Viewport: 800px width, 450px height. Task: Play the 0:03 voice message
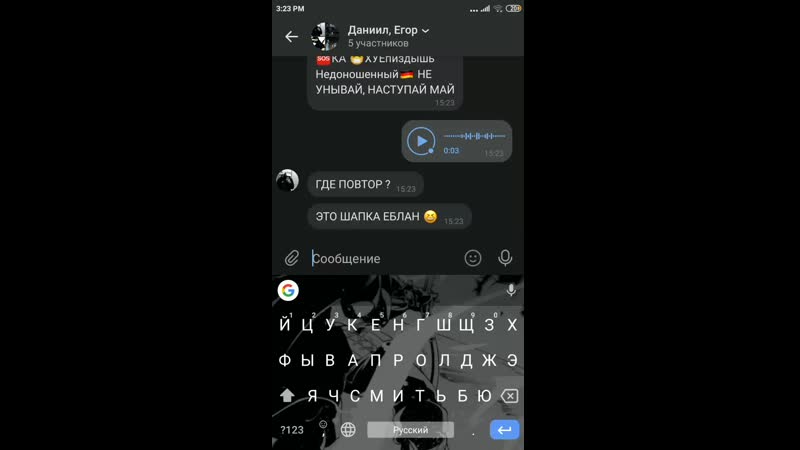tap(421, 141)
